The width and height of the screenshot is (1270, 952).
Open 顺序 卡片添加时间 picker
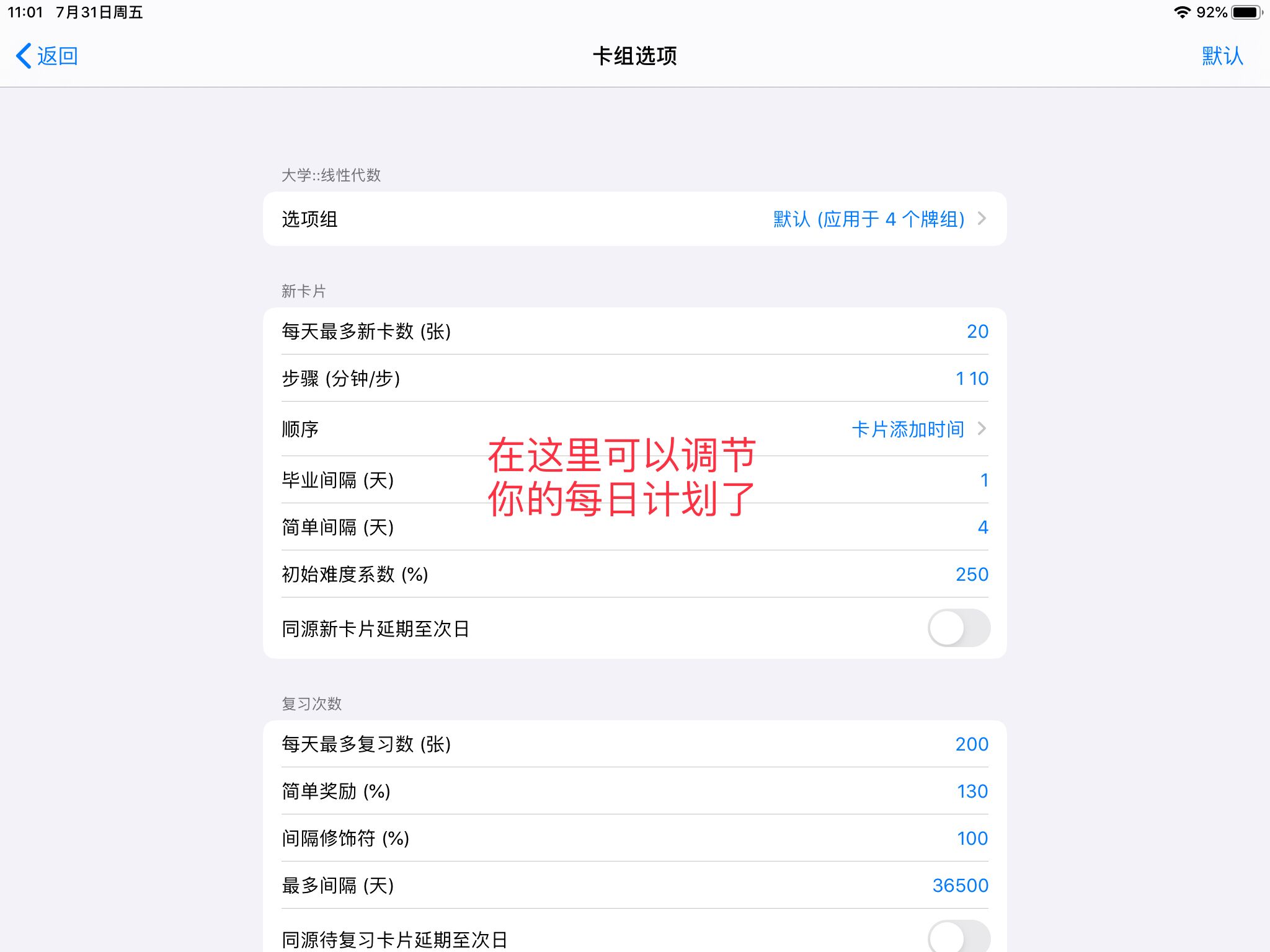tap(918, 429)
